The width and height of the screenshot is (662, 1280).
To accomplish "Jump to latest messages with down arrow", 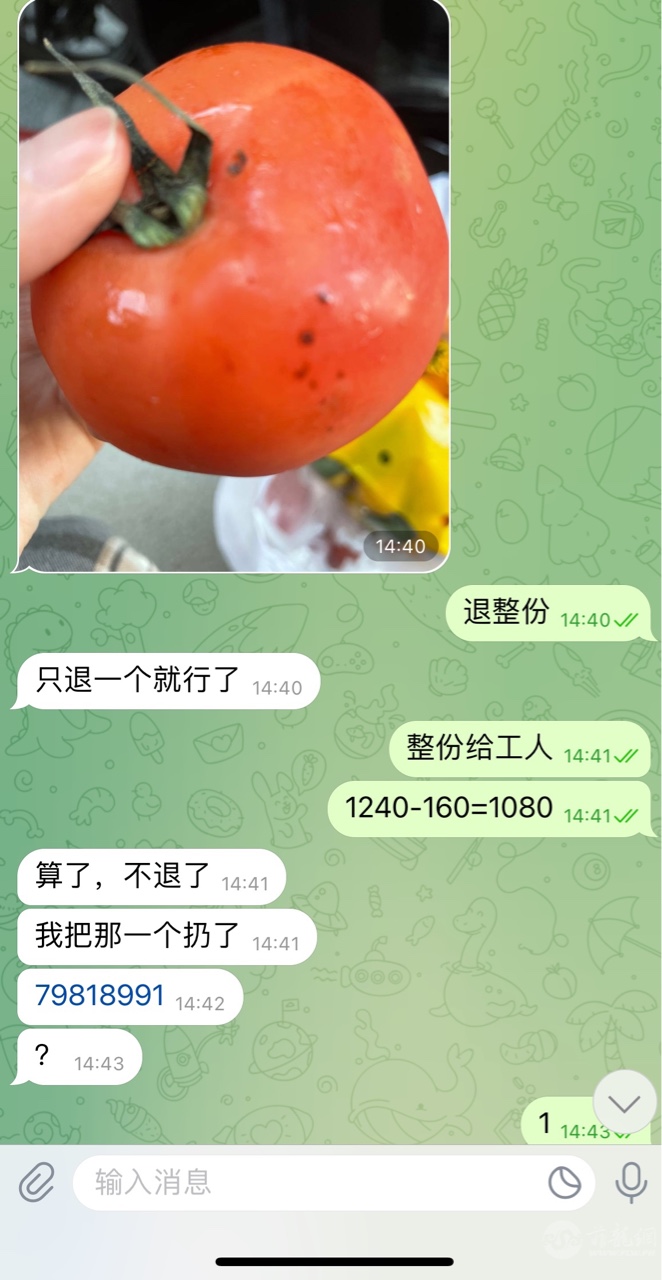I will [625, 1102].
